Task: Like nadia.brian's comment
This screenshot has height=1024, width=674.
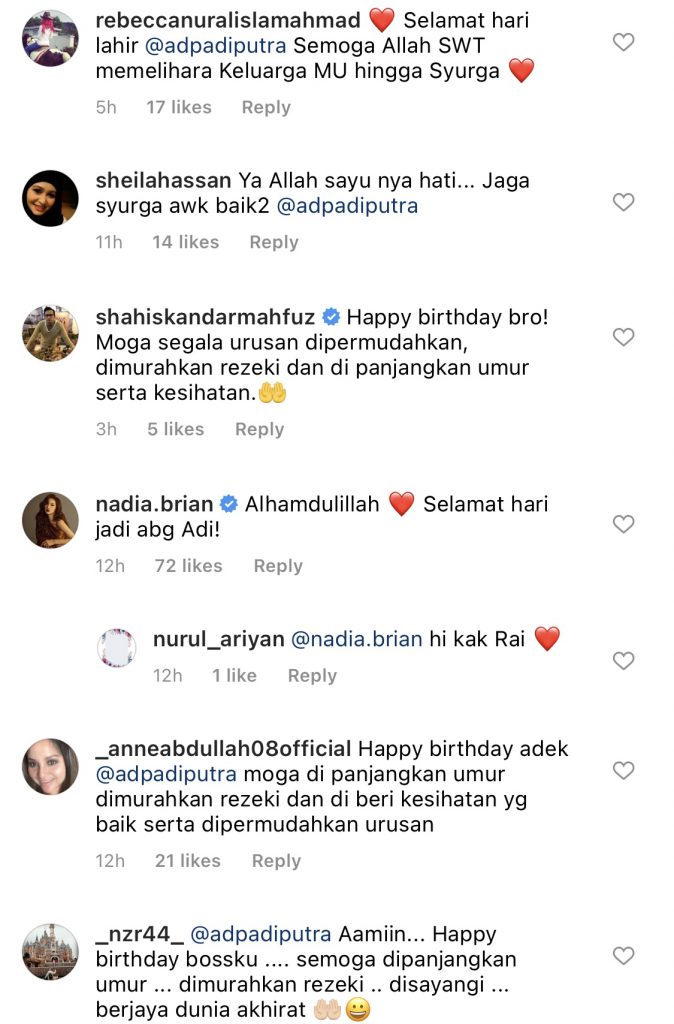Action: point(623,524)
